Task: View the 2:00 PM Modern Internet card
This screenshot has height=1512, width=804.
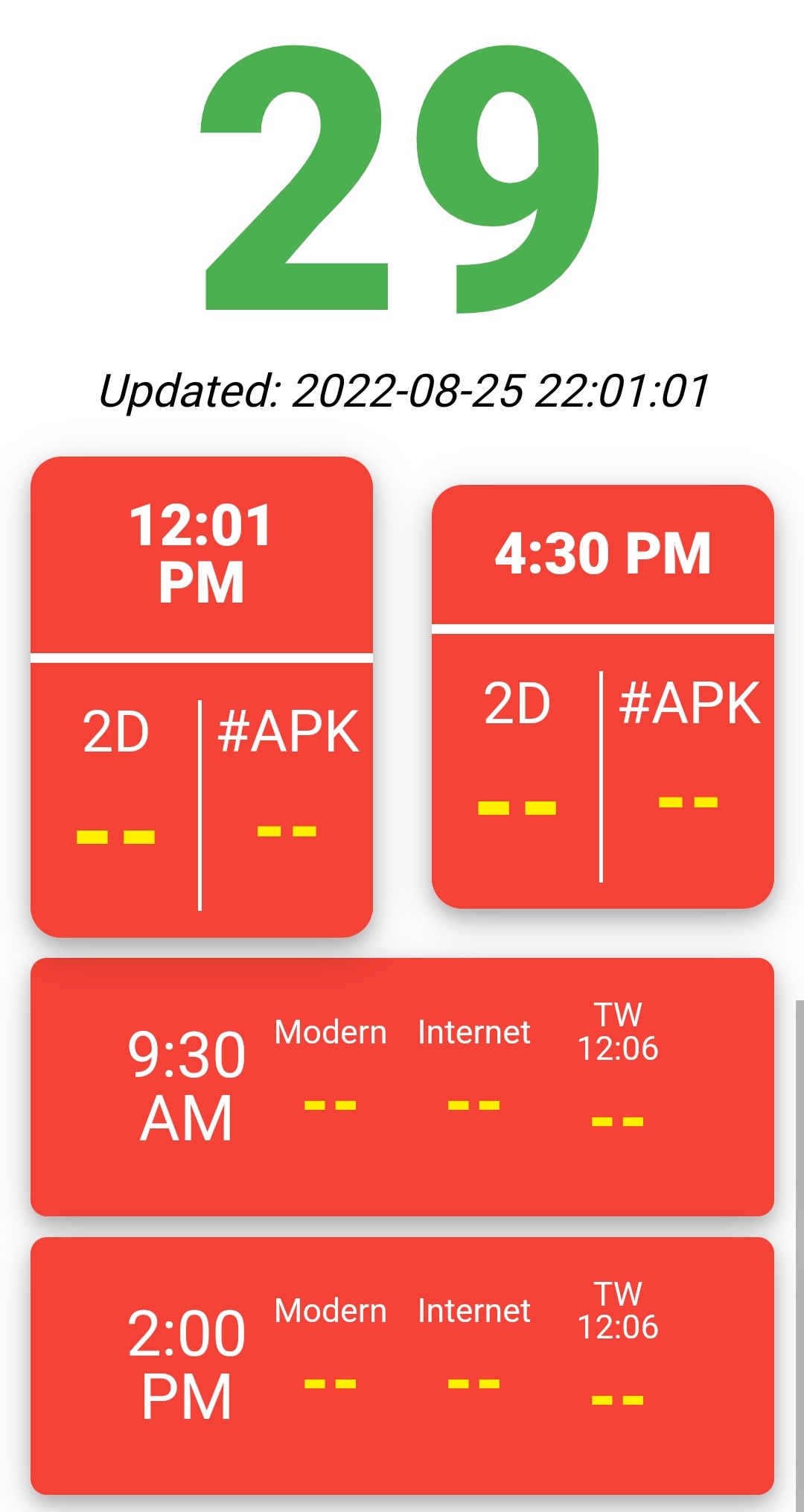Action: tap(402, 1365)
